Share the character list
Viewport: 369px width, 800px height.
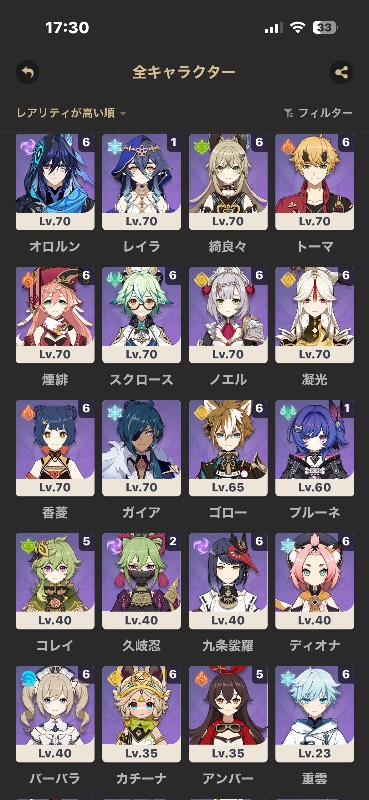[x=341, y=72]
